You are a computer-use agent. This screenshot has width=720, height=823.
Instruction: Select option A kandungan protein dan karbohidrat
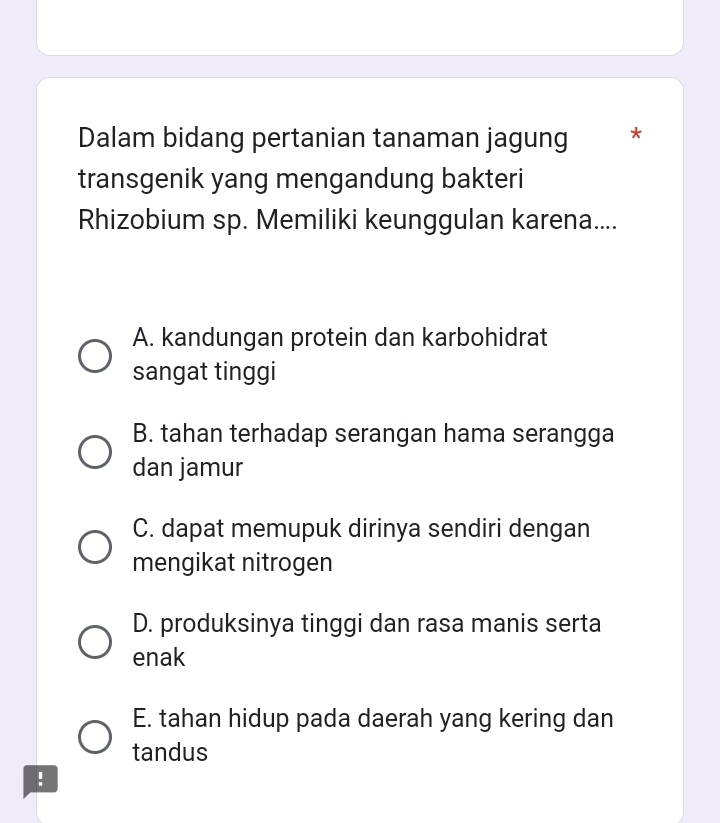click(95, 356)
